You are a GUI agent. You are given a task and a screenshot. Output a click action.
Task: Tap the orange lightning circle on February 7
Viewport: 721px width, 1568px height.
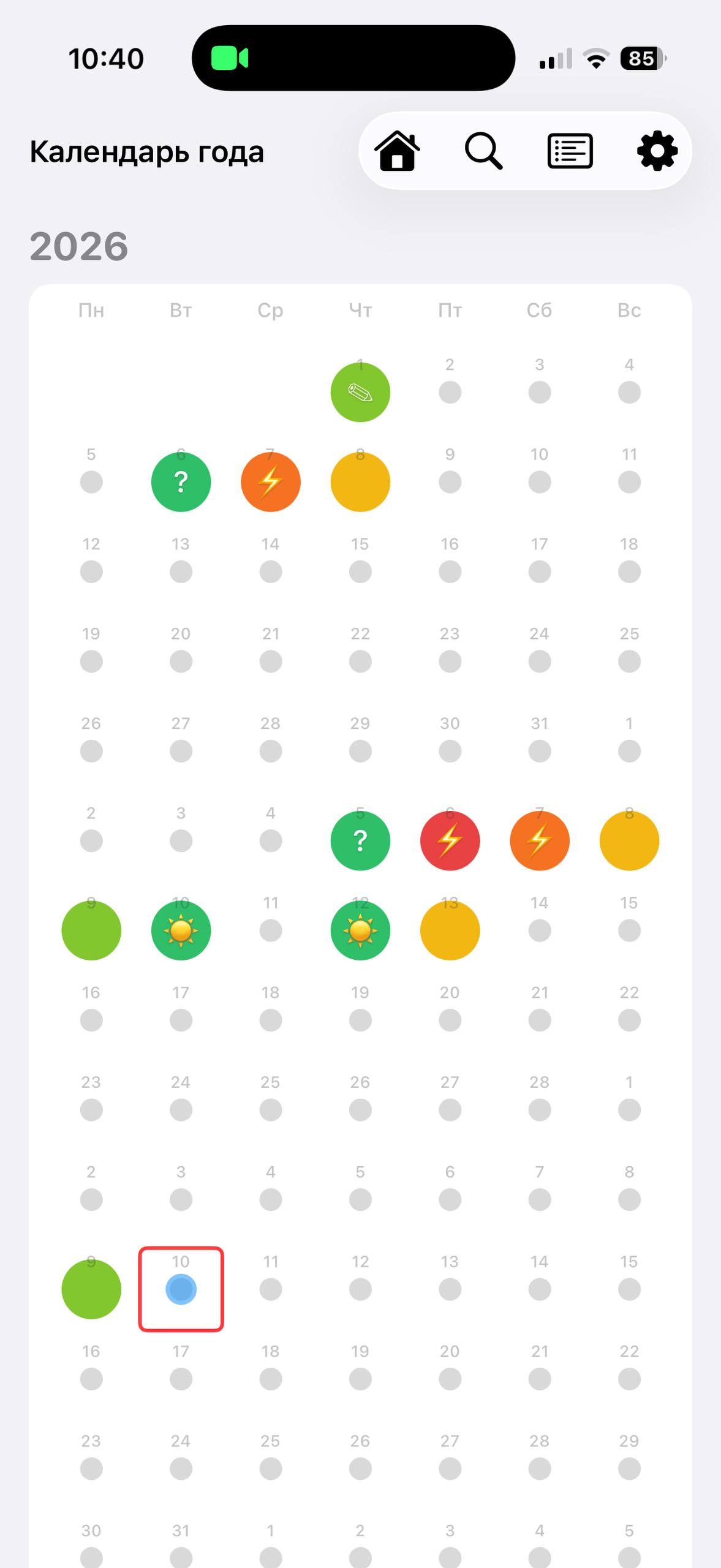click(539, 841)
